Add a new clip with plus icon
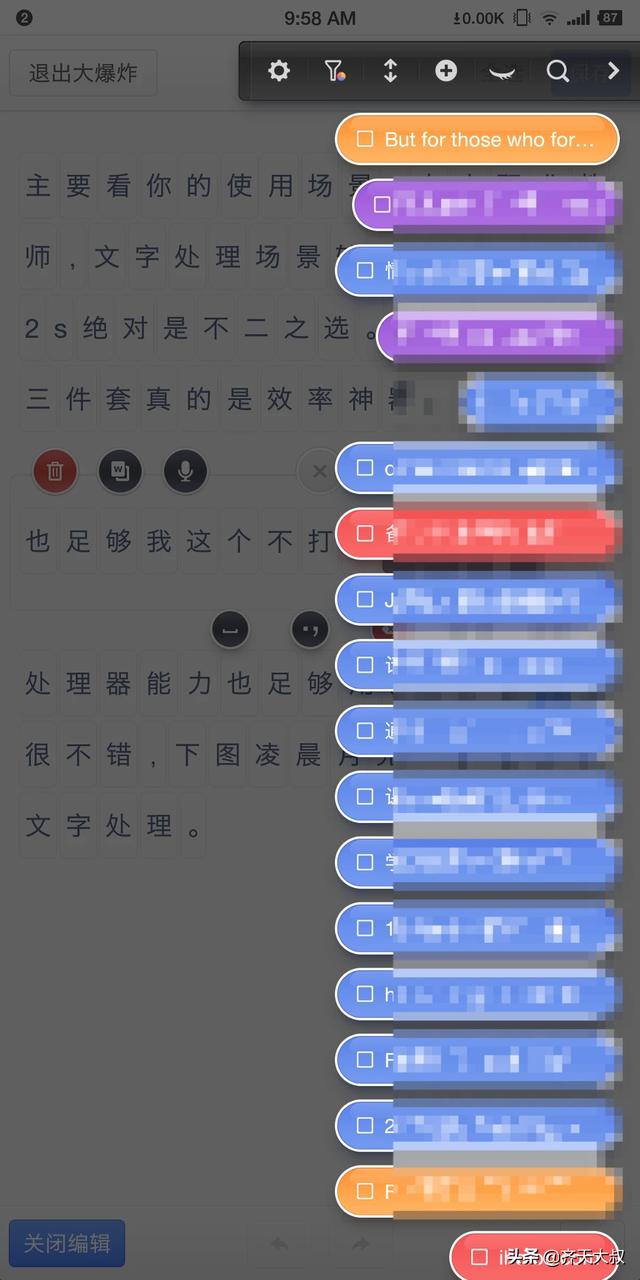The image size is (640, 1280). click(x=447, y=71)
